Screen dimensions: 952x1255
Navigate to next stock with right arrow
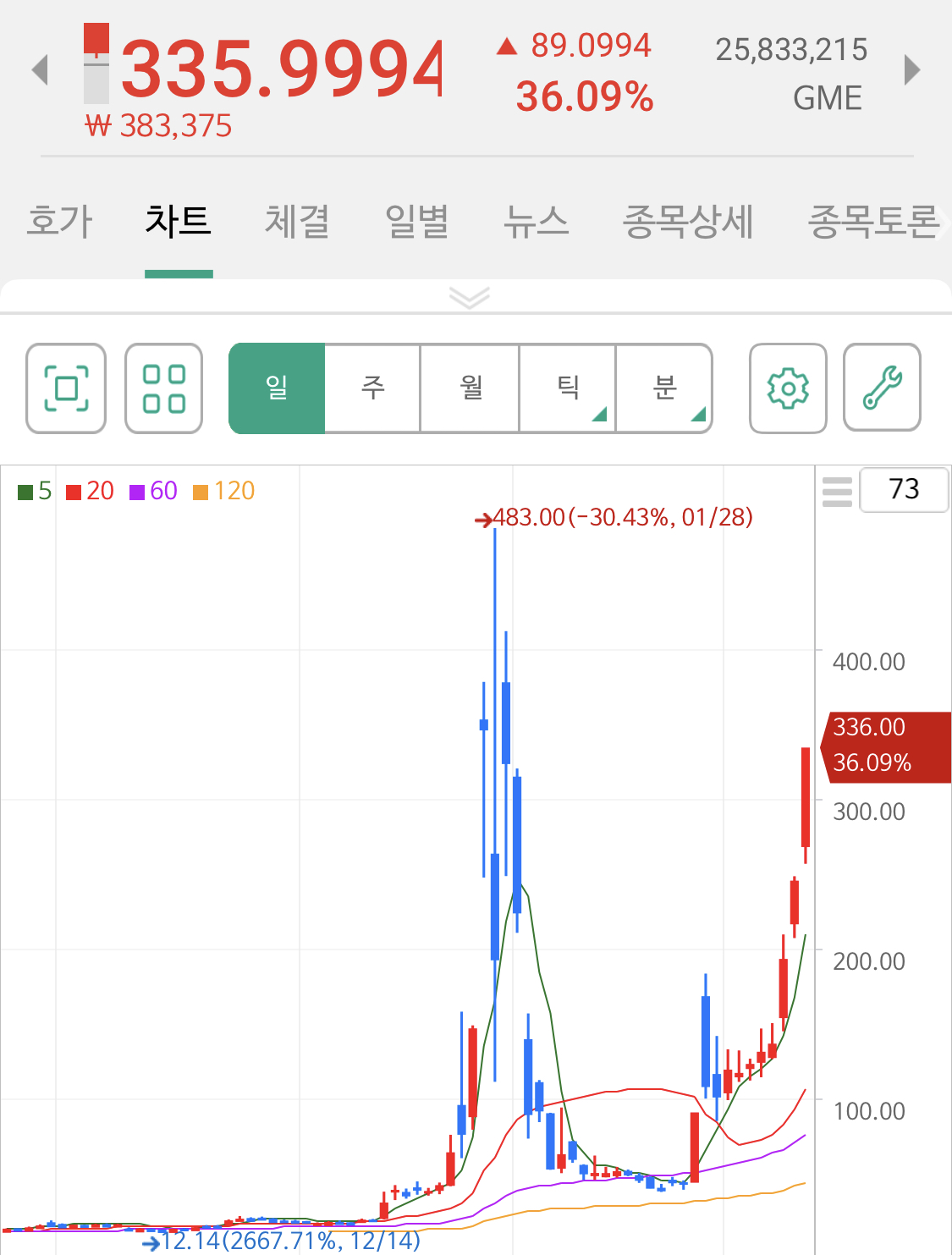point(912,70)
